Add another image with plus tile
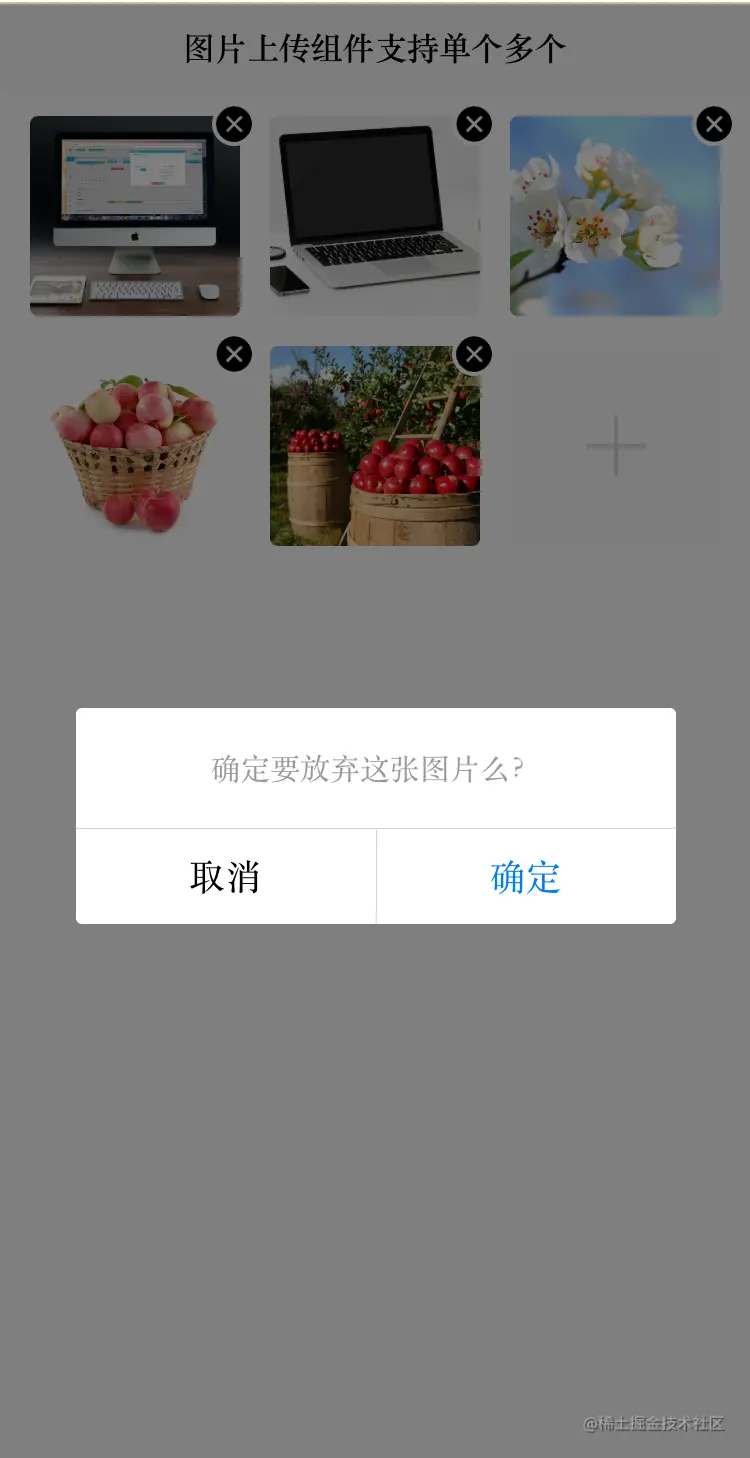This screenshot has height=1458, width=750. tap(615, 446)
